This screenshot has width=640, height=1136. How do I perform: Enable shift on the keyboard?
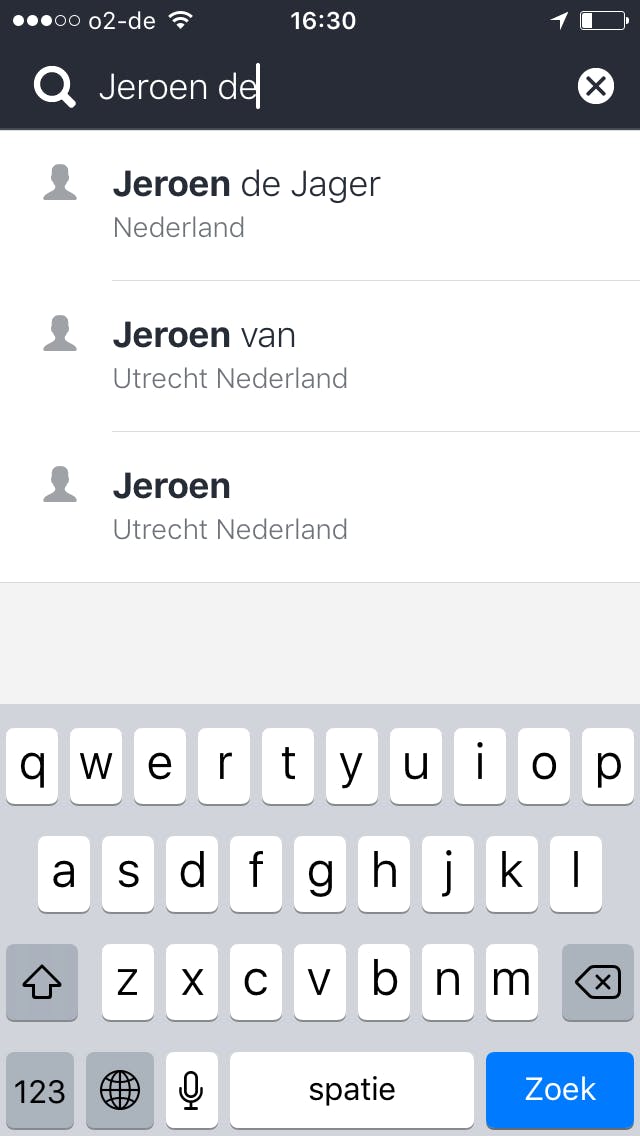tap(42, 983)
